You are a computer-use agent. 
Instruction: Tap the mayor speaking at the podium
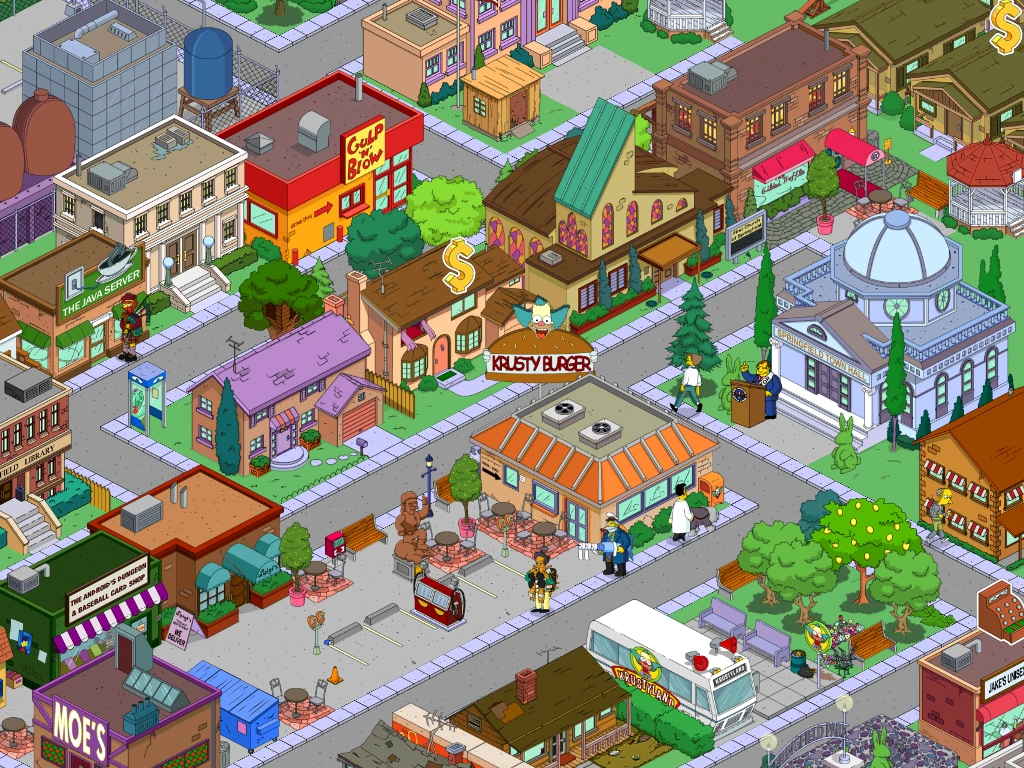pyautogui.click(x=765, y=387)
